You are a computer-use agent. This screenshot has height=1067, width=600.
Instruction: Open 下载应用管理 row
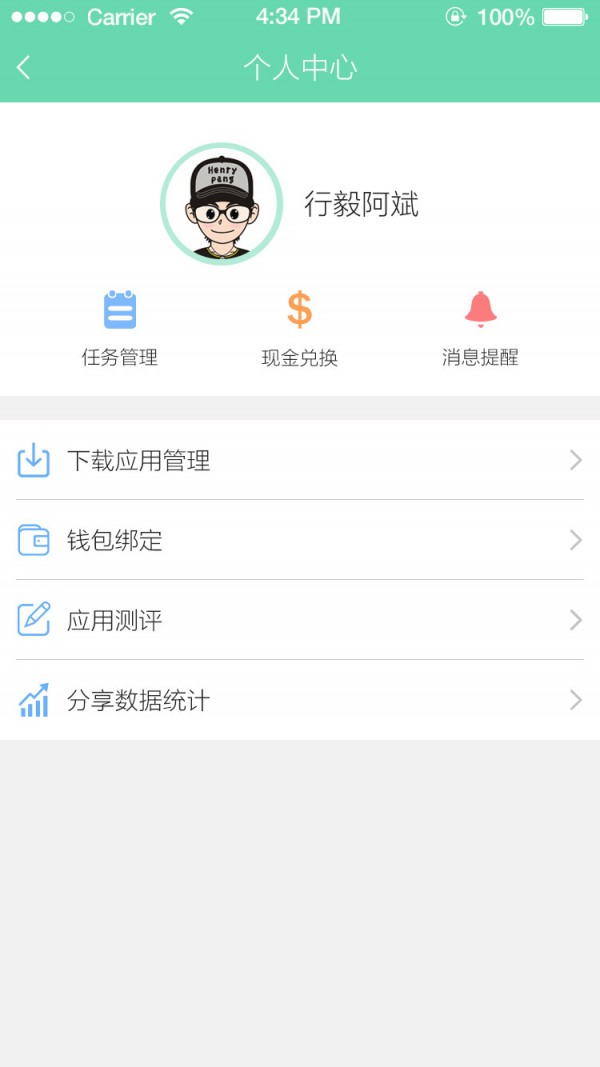click(x=300, y=460)
